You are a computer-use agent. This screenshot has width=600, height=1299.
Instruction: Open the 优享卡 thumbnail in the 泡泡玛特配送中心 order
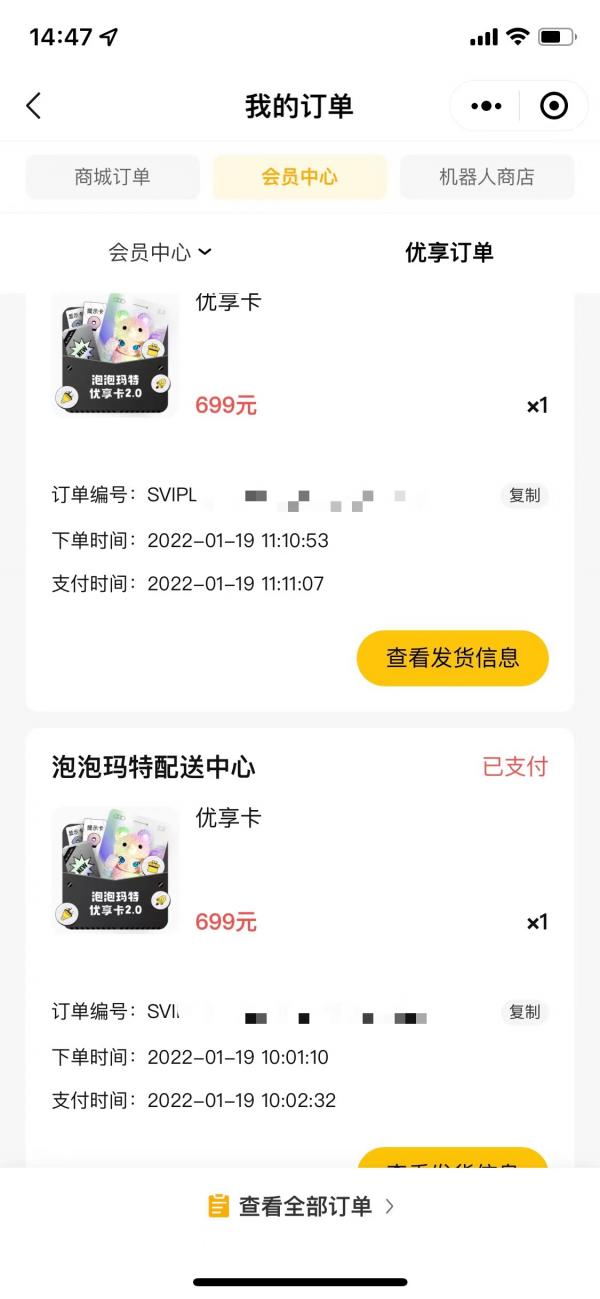coord(115,870)
